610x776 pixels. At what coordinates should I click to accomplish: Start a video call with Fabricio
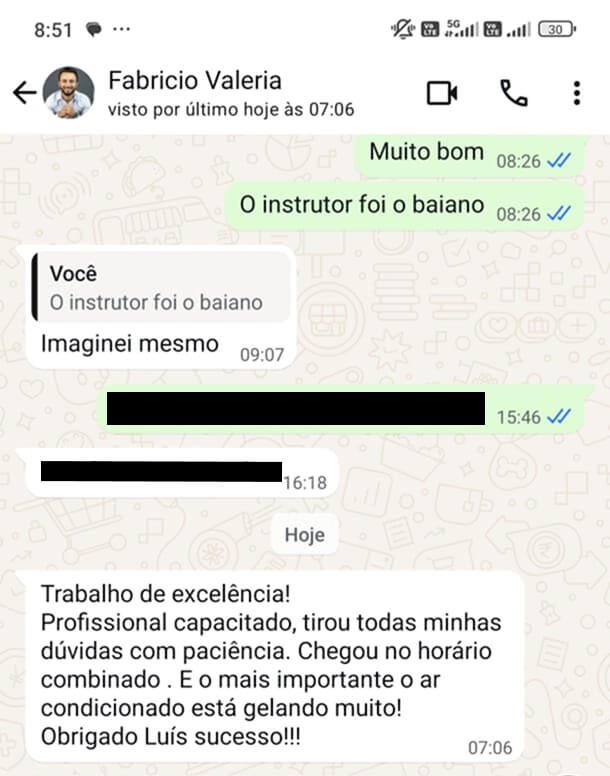click(441, 93)
